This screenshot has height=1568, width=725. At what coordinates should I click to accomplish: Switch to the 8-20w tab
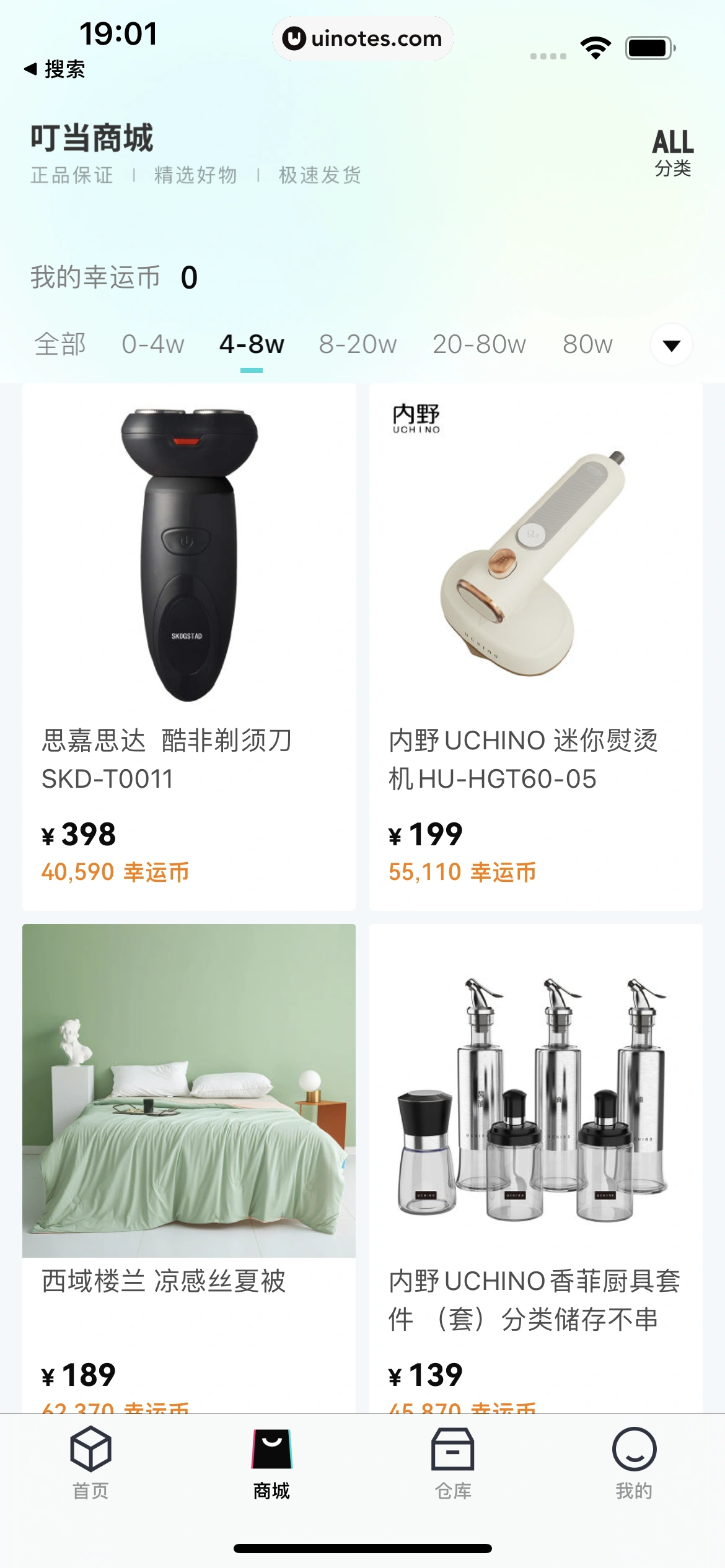click(x=358, y=344)
